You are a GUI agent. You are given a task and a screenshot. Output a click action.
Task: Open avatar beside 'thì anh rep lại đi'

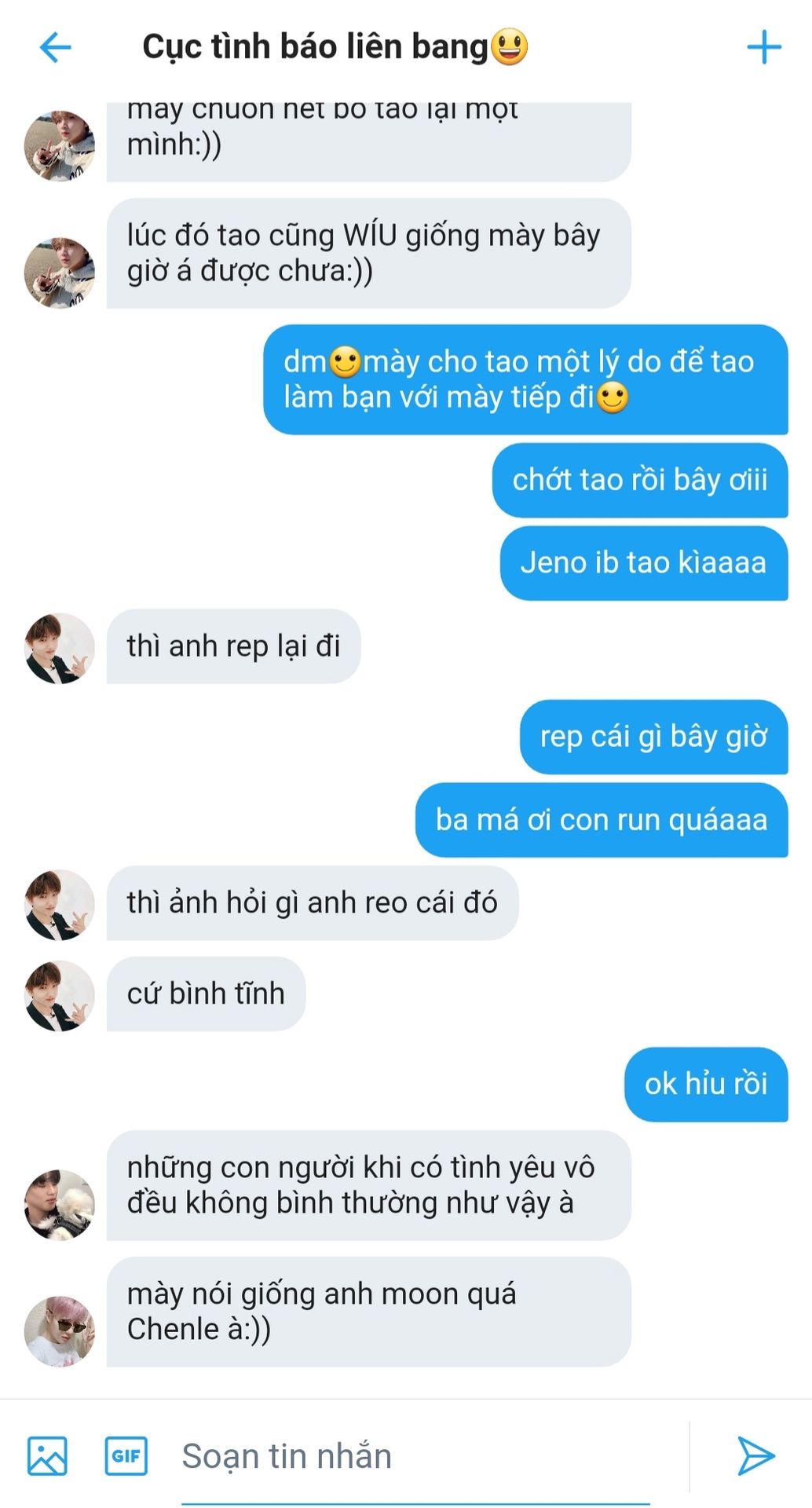click(x=60, y=648)
